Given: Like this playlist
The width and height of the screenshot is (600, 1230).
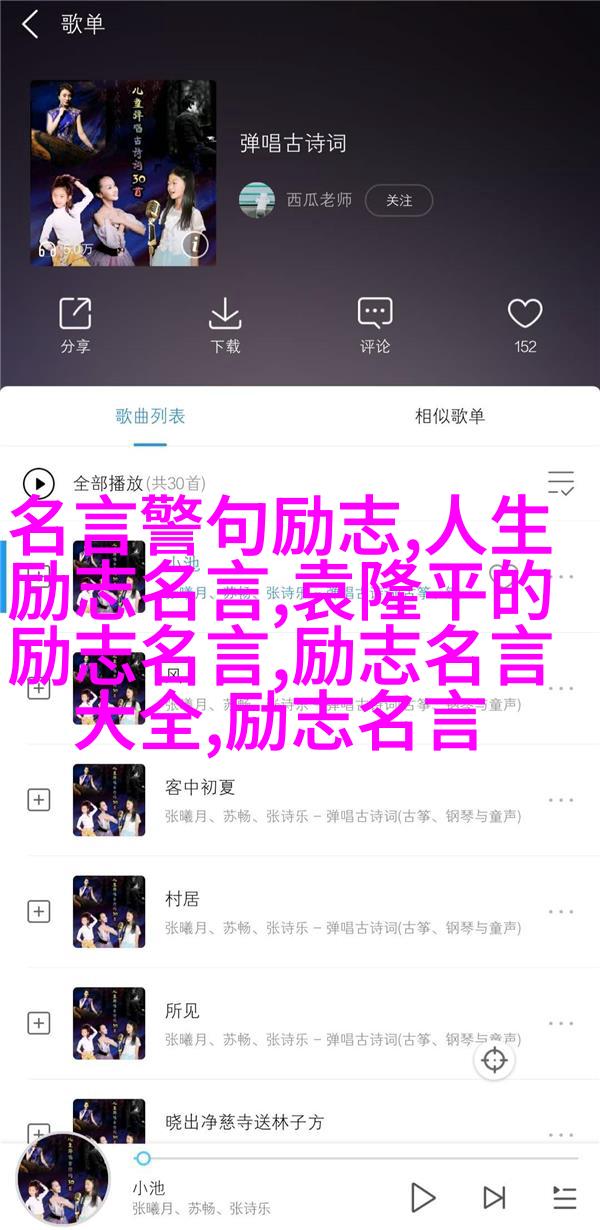Looking at the screenshot, I should click(525, 325).
